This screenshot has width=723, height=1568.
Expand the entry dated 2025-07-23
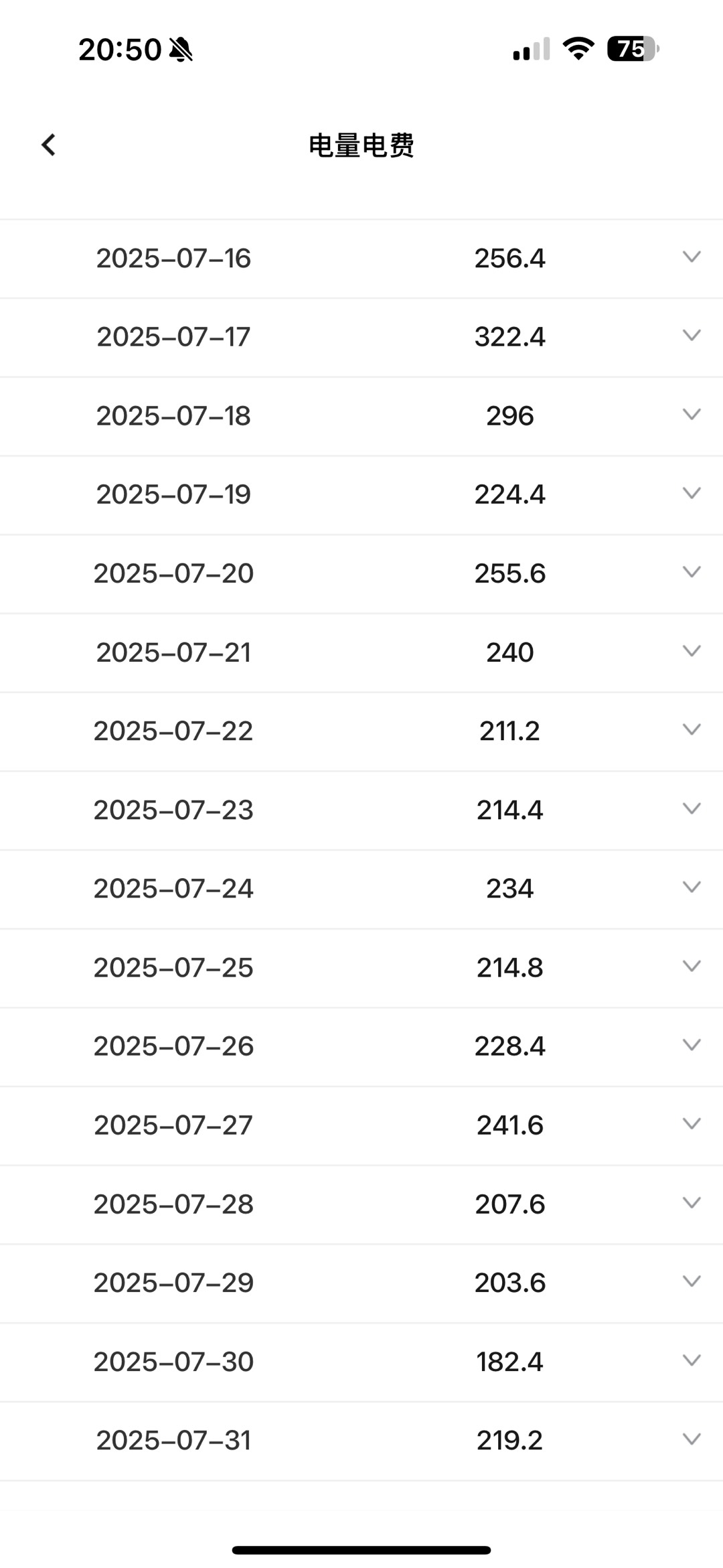click(691, 808)
